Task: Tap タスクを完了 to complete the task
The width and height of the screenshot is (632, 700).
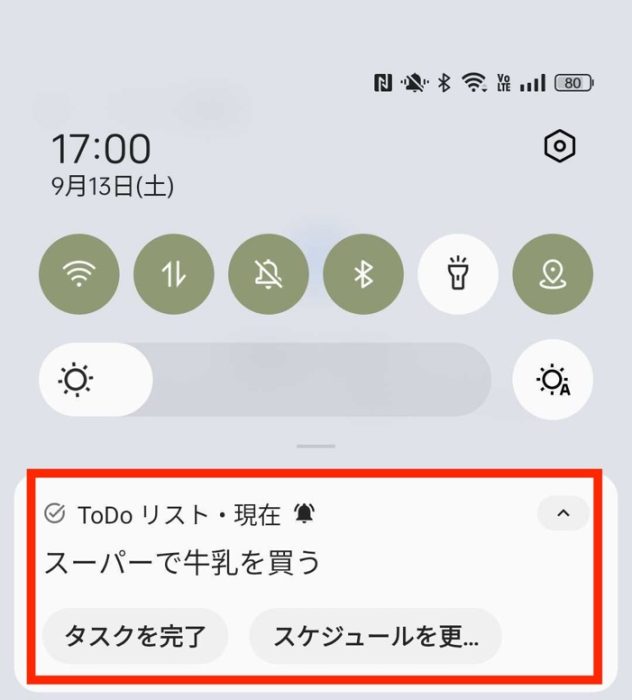Action: click(135, 636)
